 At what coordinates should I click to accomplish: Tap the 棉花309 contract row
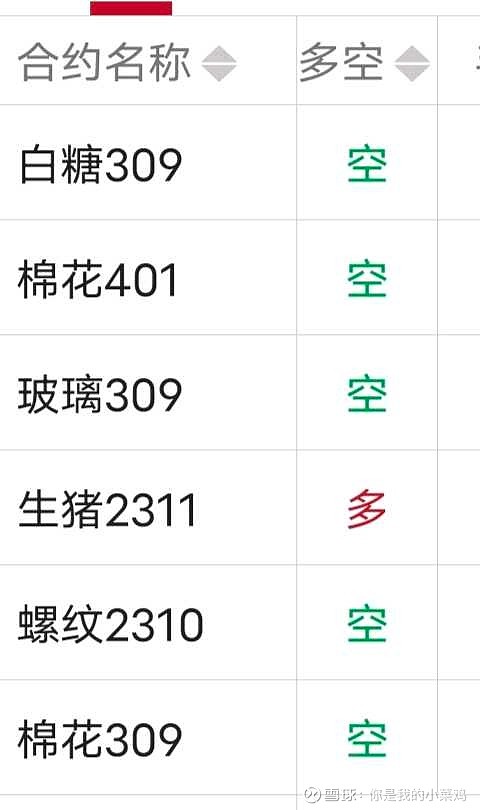point(240,738)
